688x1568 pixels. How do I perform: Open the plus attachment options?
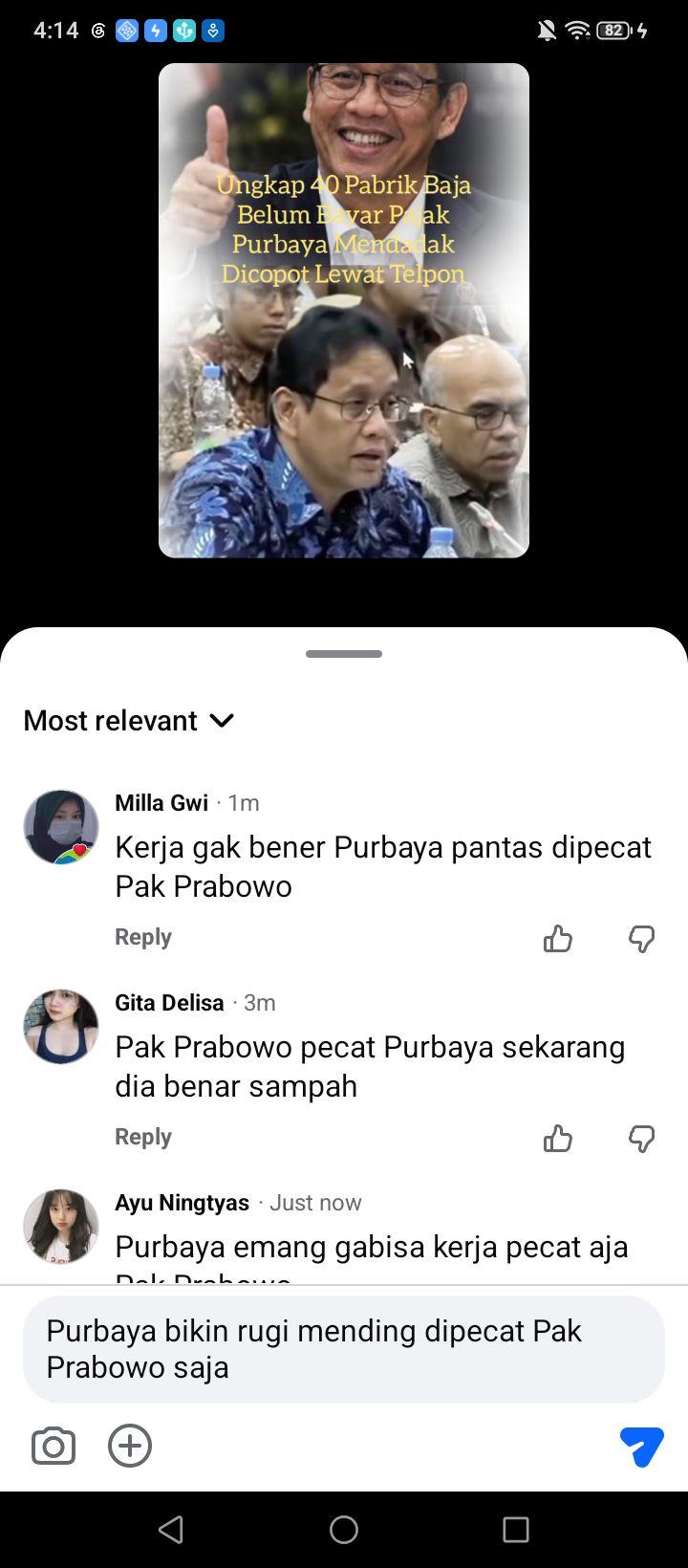[130, 1446]
